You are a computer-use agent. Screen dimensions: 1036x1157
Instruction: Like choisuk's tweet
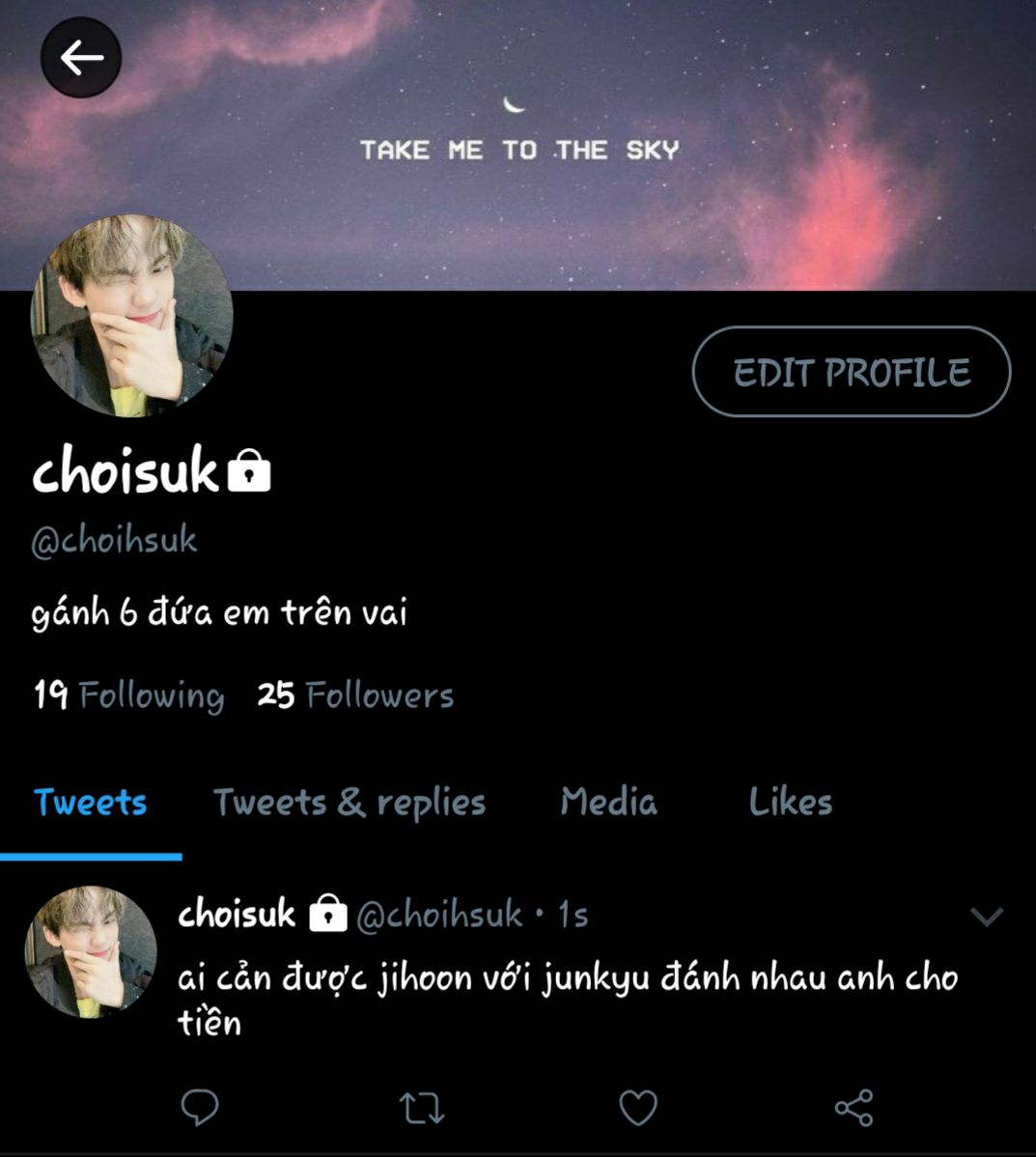(x=638, y=1108)
